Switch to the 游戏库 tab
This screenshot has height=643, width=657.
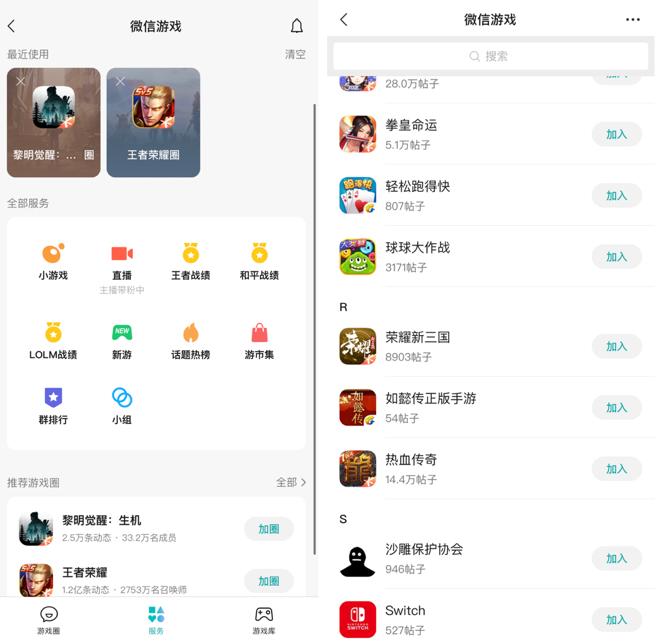(x=263, y=620)
